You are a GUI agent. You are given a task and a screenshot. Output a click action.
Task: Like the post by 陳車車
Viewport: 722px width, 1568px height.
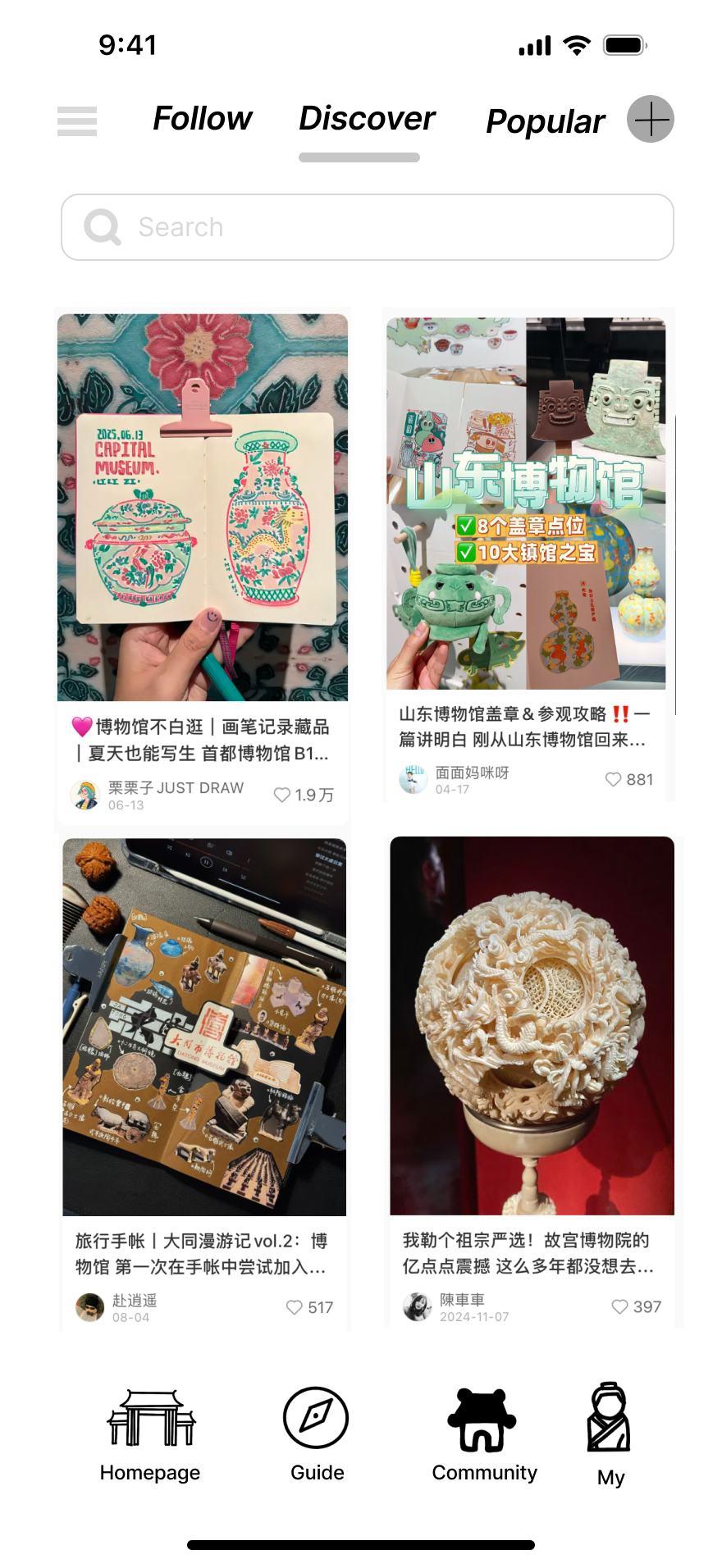tap(619, 1306)
